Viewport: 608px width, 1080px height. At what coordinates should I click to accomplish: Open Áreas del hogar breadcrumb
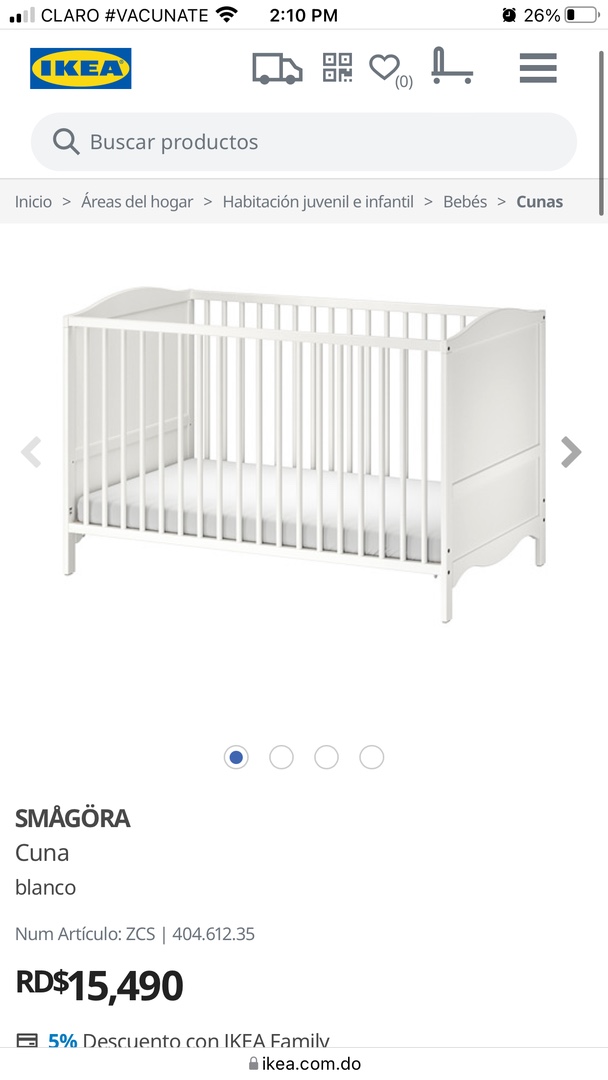pos(137,201)
